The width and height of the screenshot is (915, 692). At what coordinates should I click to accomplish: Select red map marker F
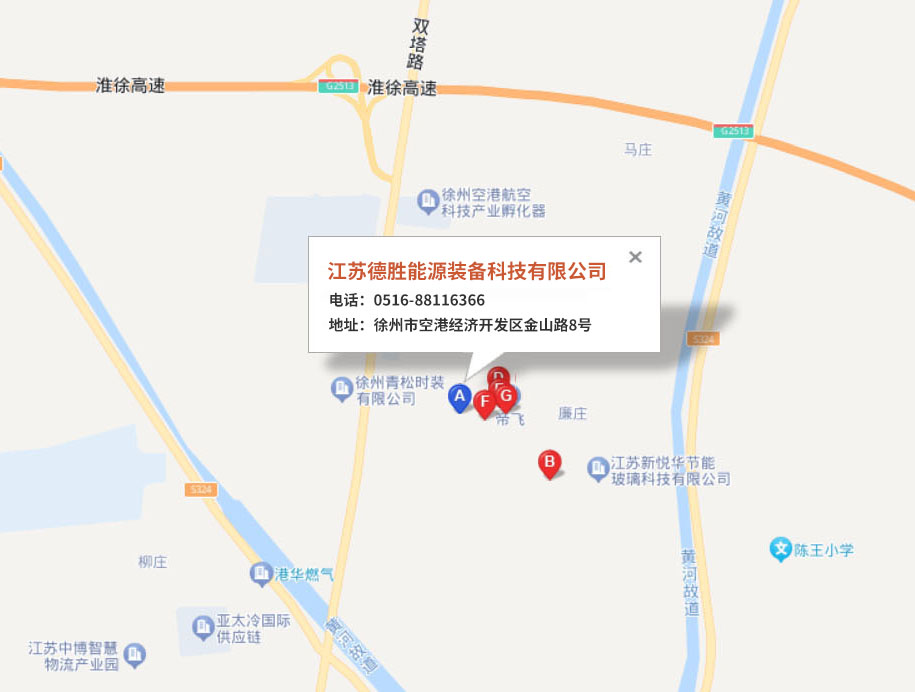pyautogui.click(x=484, y=403)
